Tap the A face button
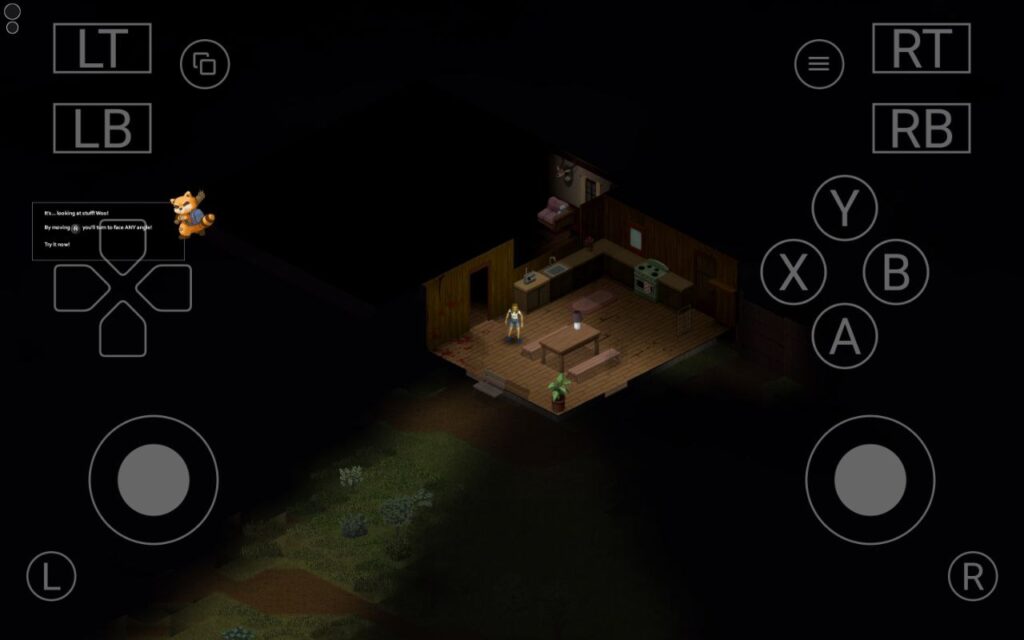 coord(844,337)
